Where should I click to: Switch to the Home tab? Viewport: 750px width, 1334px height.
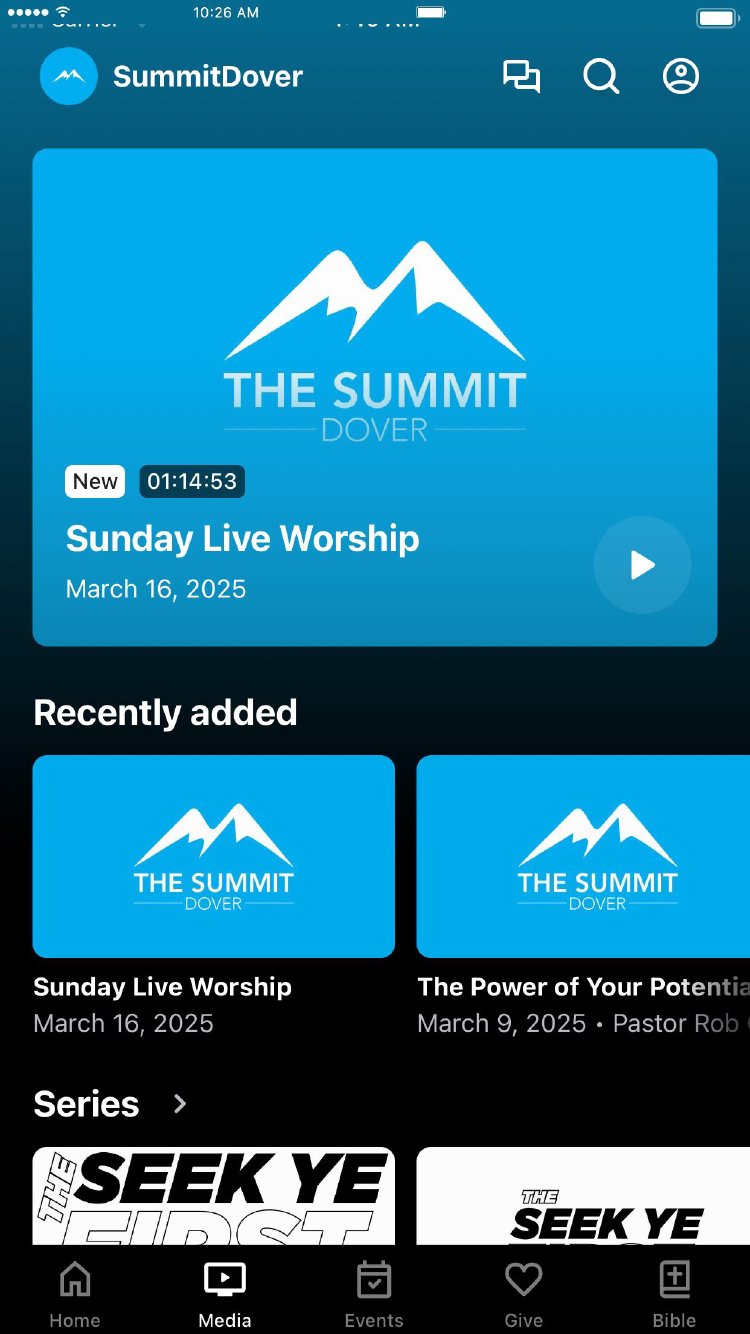click(75, 1293)
